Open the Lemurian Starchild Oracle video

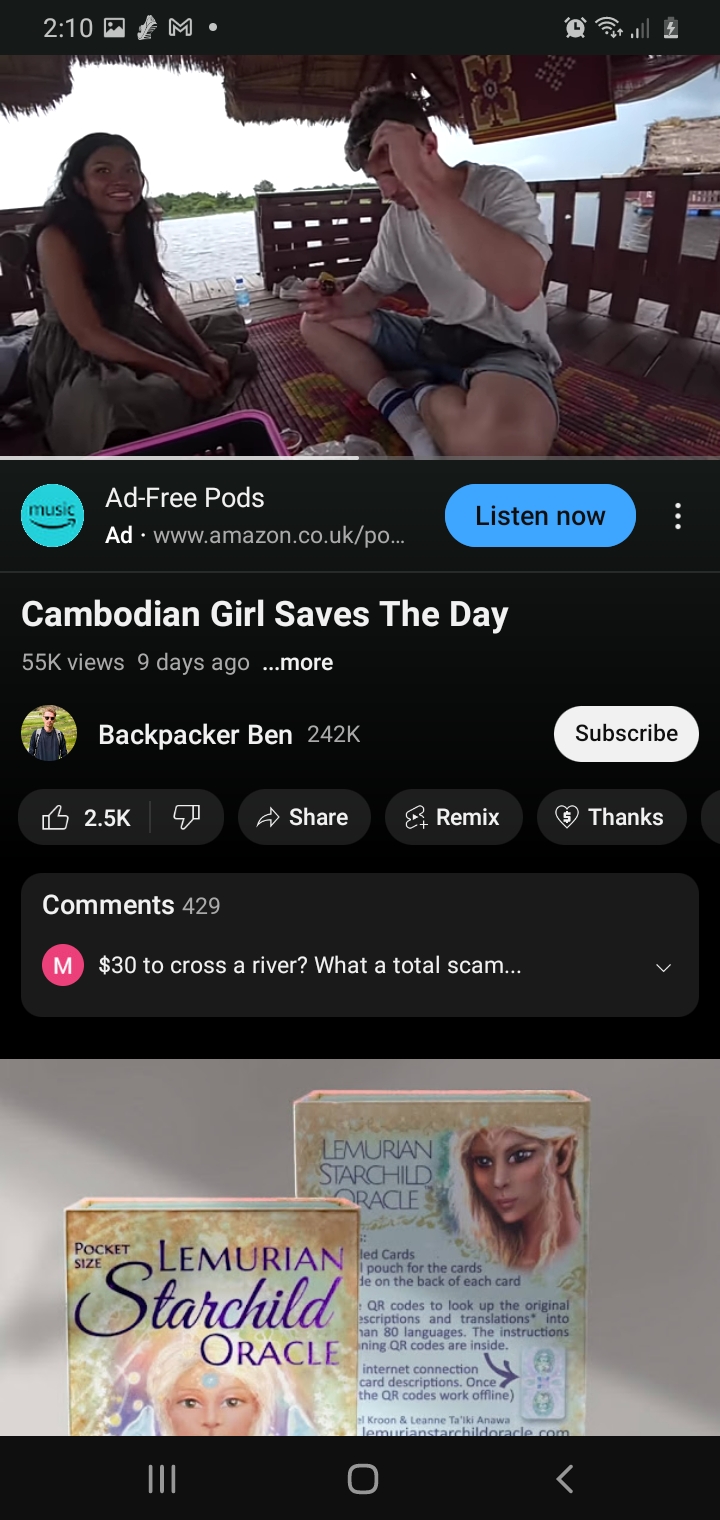360,1248
